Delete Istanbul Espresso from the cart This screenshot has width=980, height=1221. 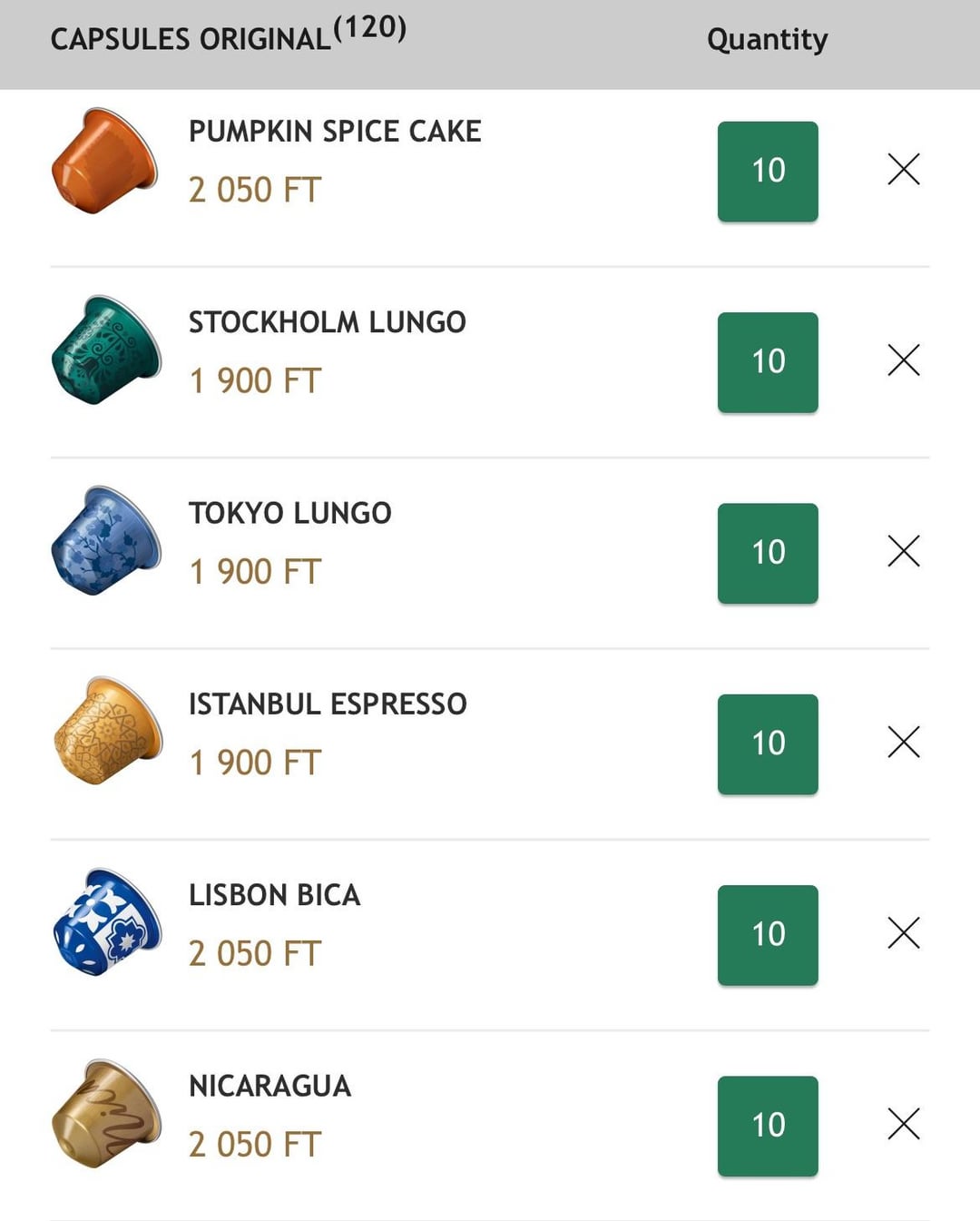[x=903, y=742]
